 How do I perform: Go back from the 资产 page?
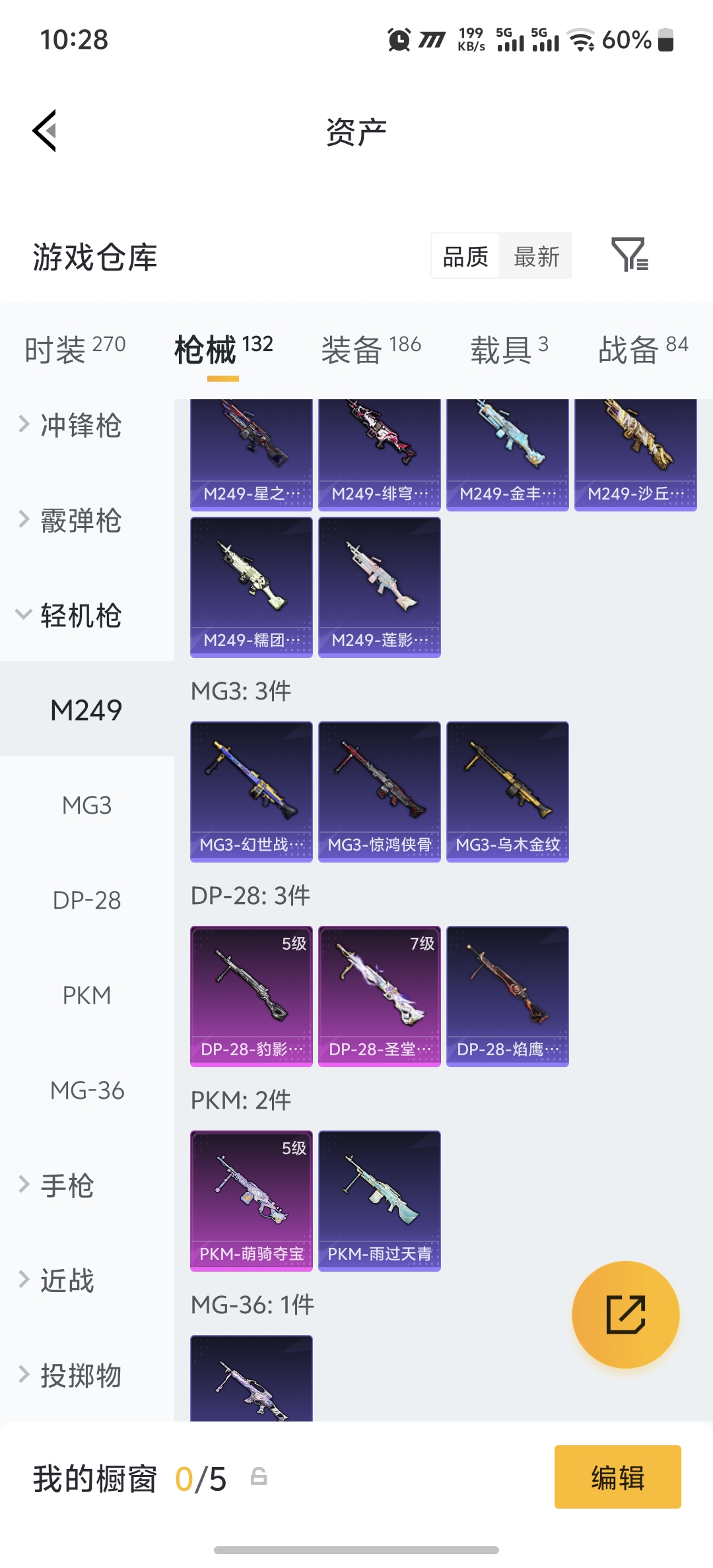coord(45,131)
